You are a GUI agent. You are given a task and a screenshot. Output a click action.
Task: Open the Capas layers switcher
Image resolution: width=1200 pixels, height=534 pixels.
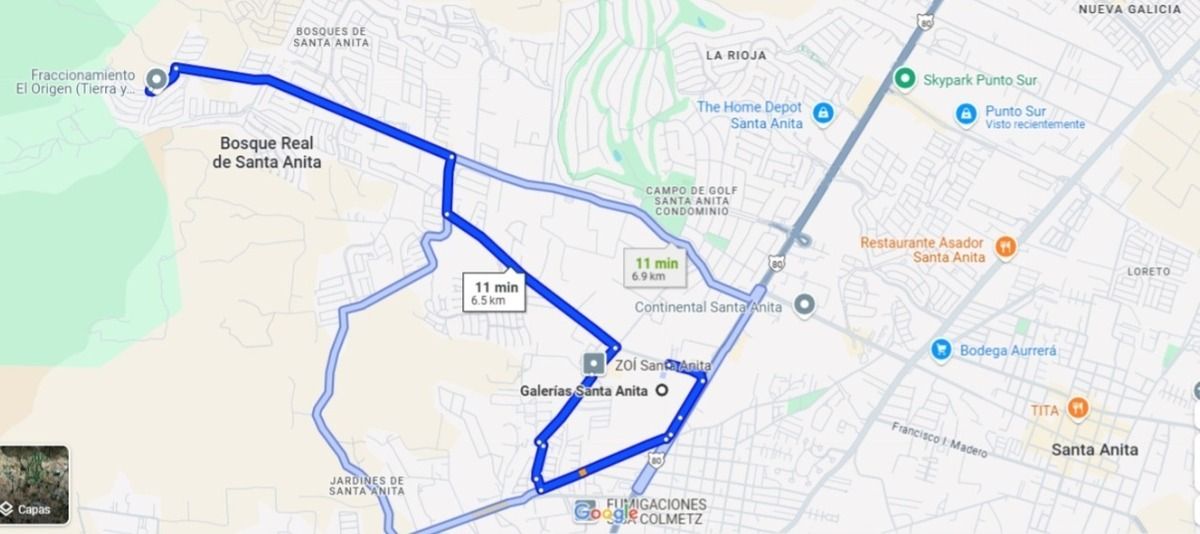35,485
